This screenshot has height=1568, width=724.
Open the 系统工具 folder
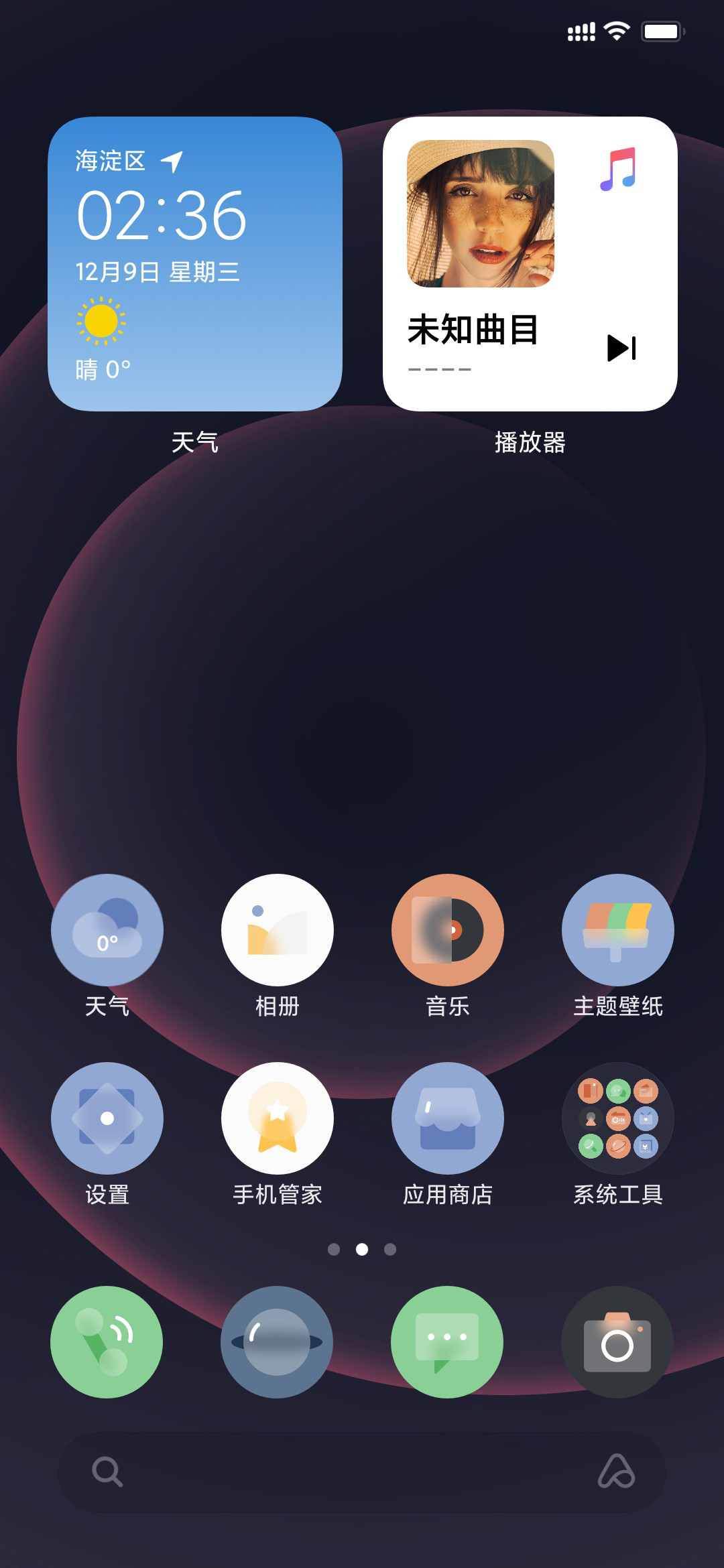[x=618, y=1118]
